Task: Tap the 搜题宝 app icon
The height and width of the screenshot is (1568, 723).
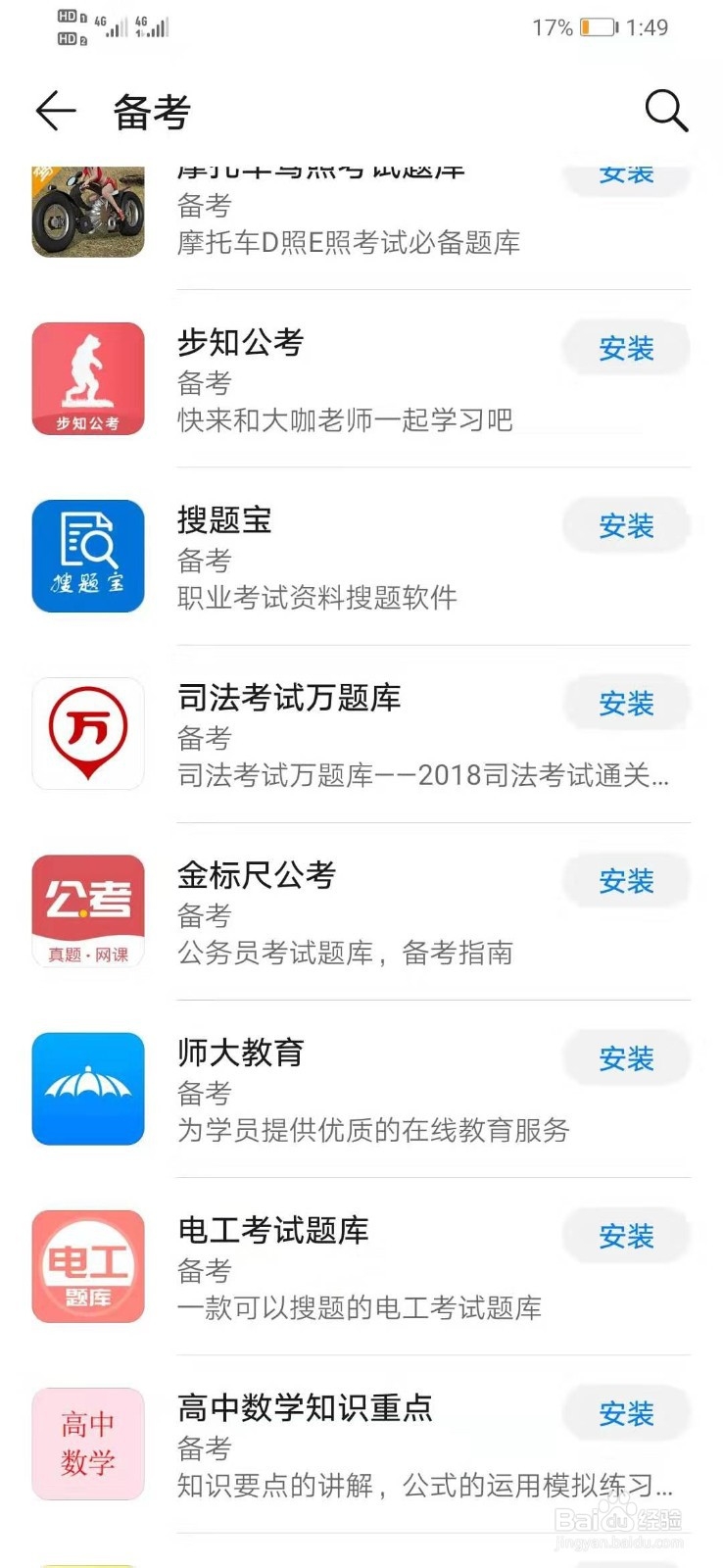Action: pyautogui.click(x=87, y=556)
